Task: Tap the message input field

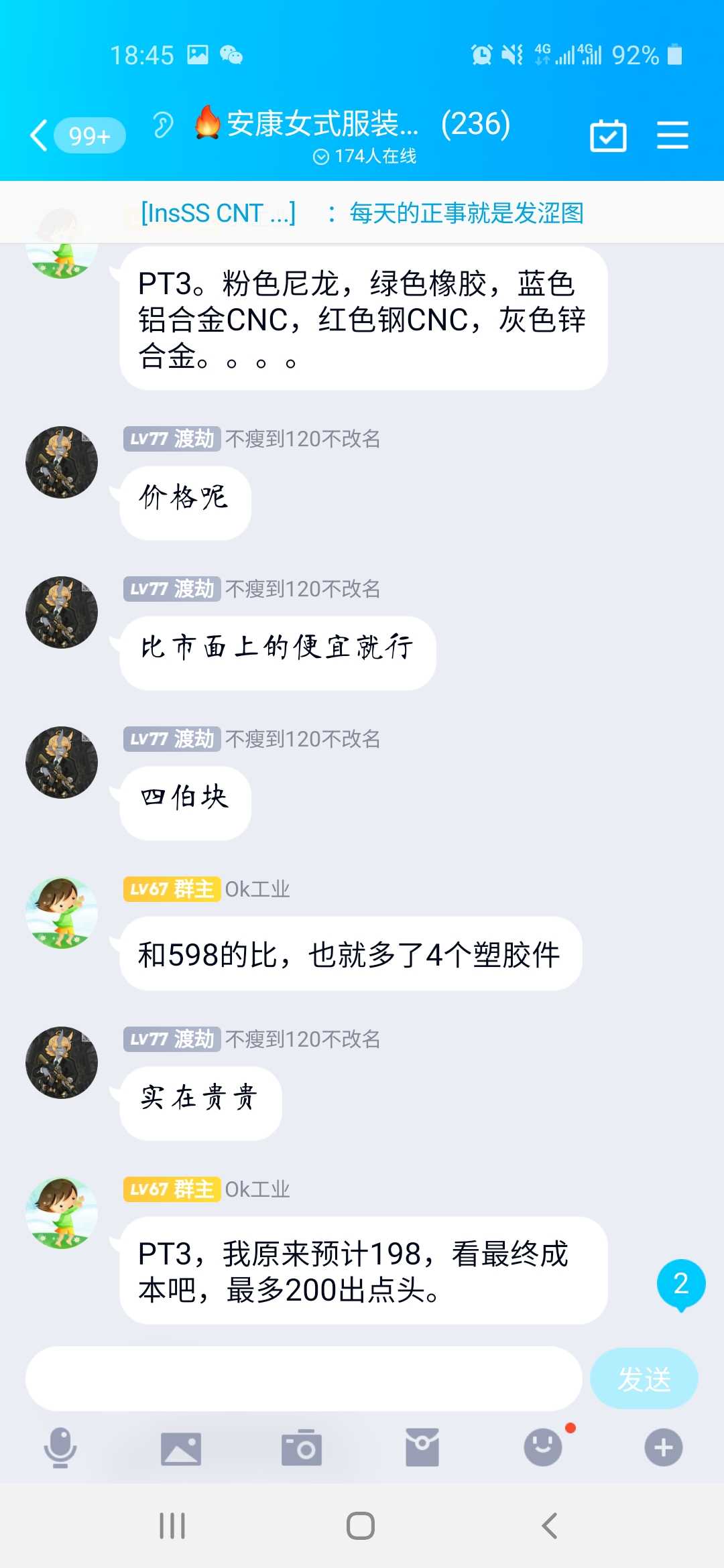Action: (303, 1379)
